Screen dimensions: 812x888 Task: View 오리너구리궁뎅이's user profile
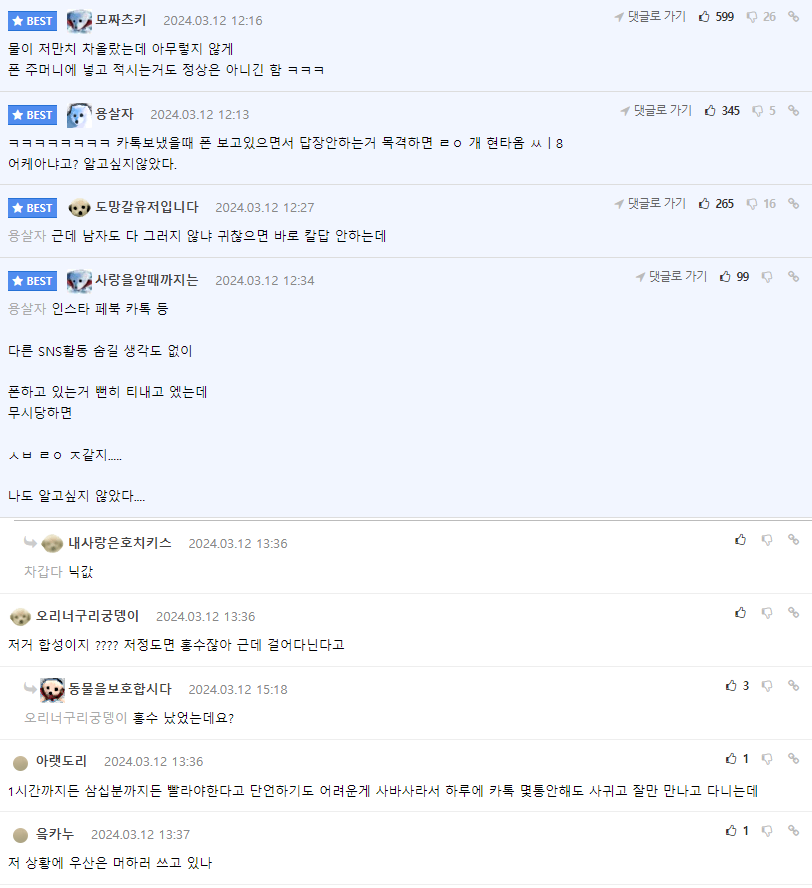click(x=88, y=616)
